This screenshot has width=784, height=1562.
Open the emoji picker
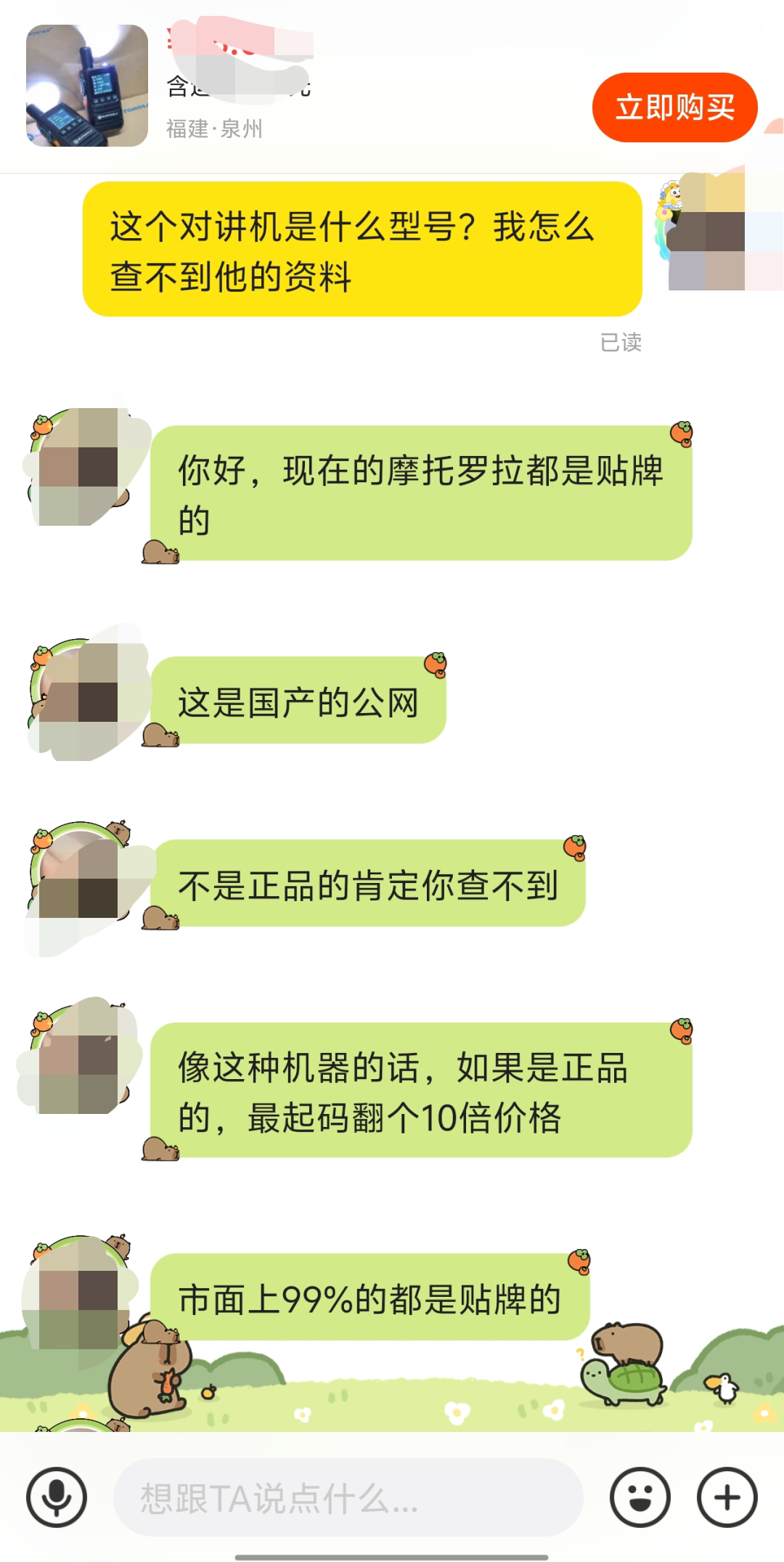[x=640, y=1497]
